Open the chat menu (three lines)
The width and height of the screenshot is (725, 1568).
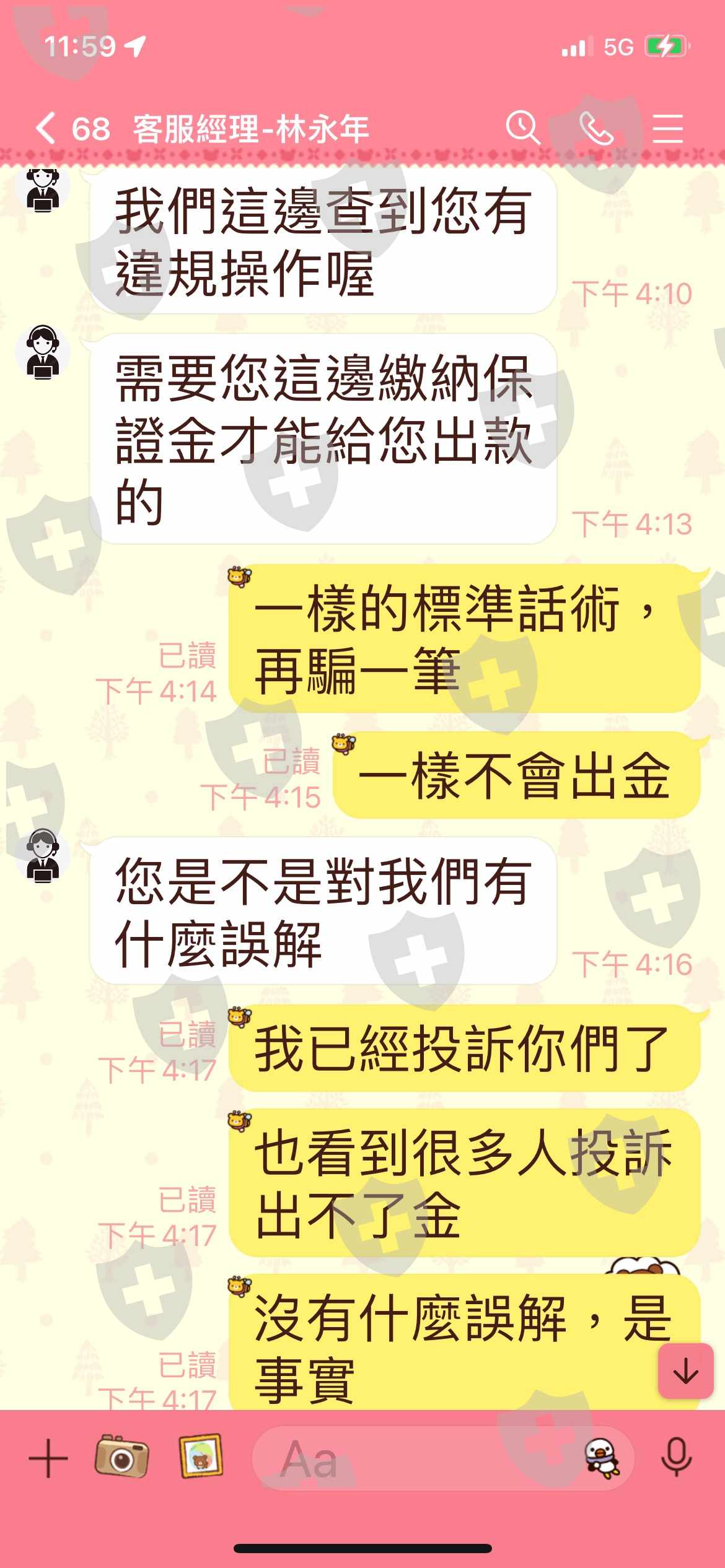click(x=668, y=129)
